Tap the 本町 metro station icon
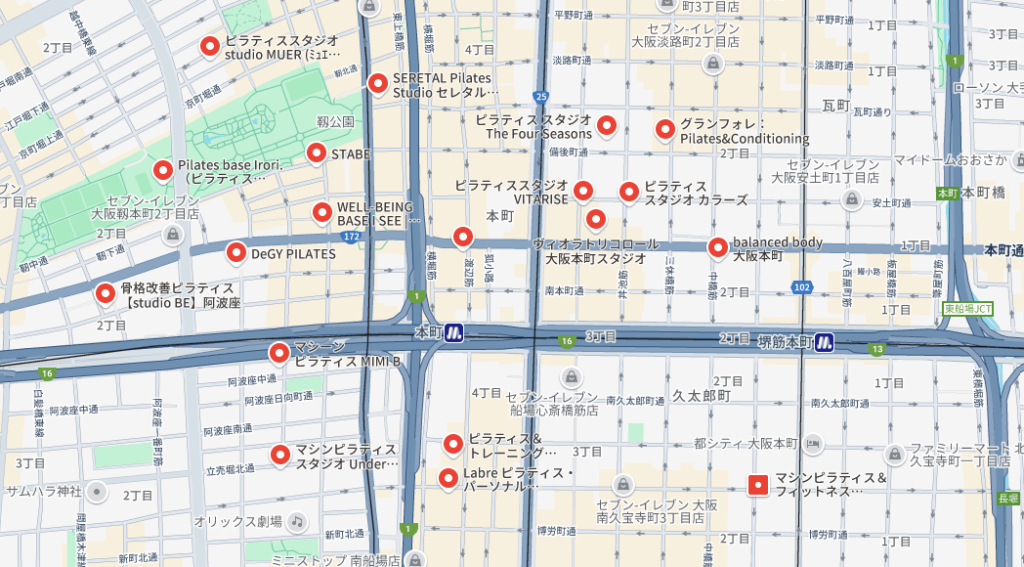The height and width of the screenshot is (567, 1024). coord(454,331)
